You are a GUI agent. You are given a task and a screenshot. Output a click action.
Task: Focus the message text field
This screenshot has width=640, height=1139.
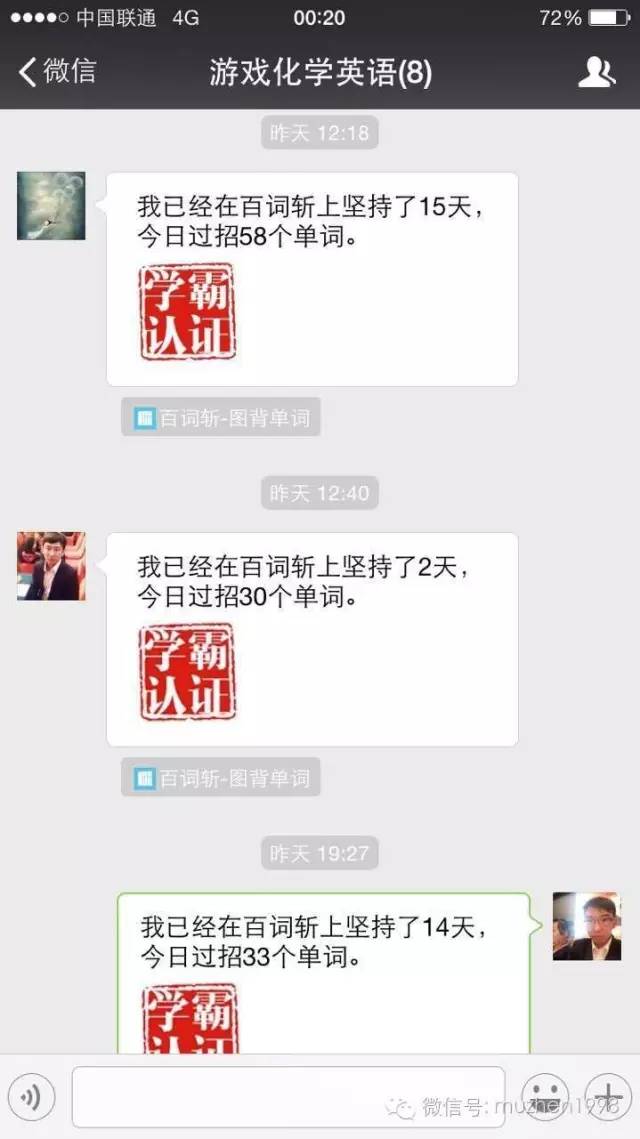(x=288, y=1097)
